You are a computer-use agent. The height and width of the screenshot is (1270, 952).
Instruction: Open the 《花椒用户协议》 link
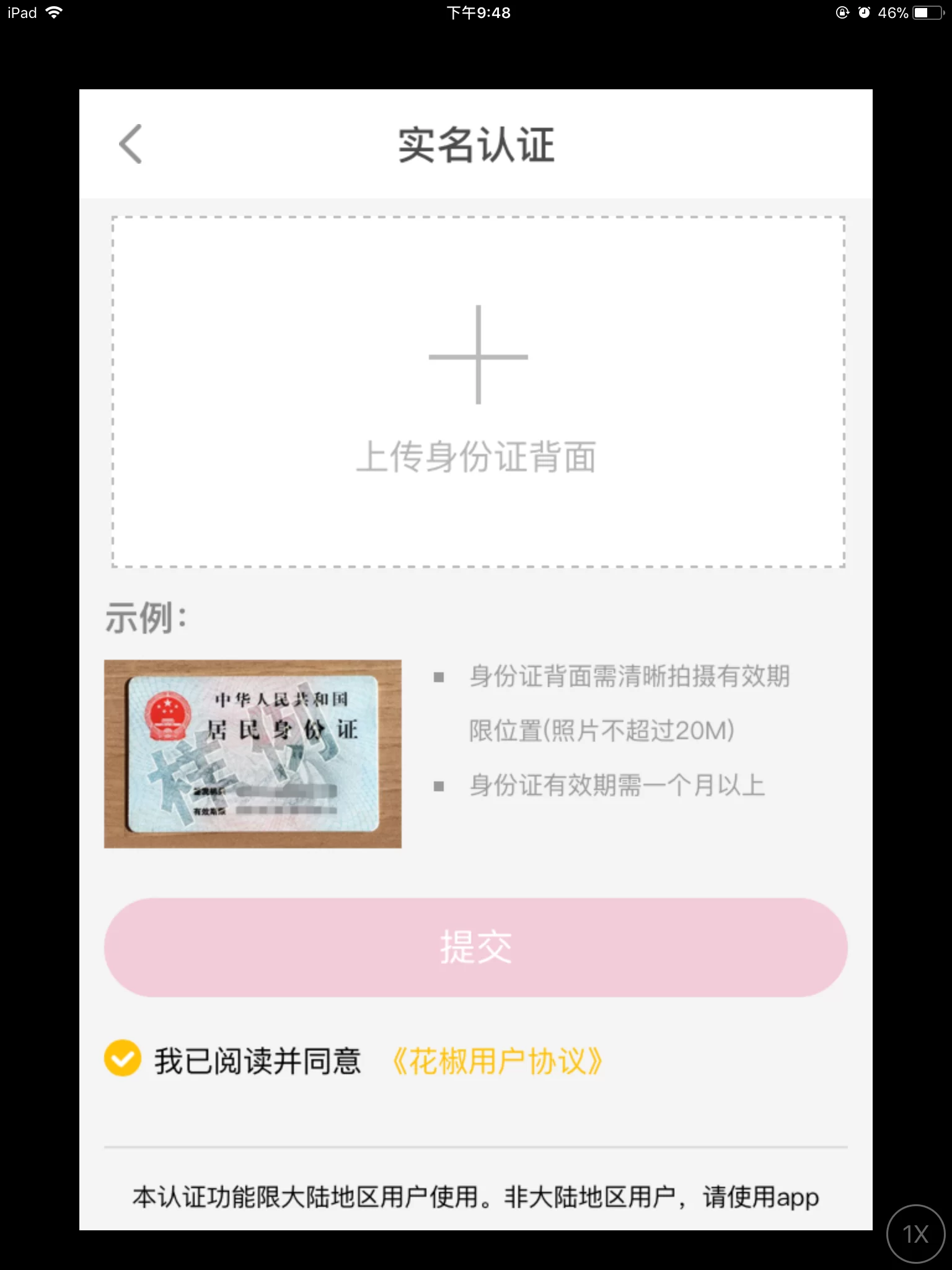coord(498,1060)
